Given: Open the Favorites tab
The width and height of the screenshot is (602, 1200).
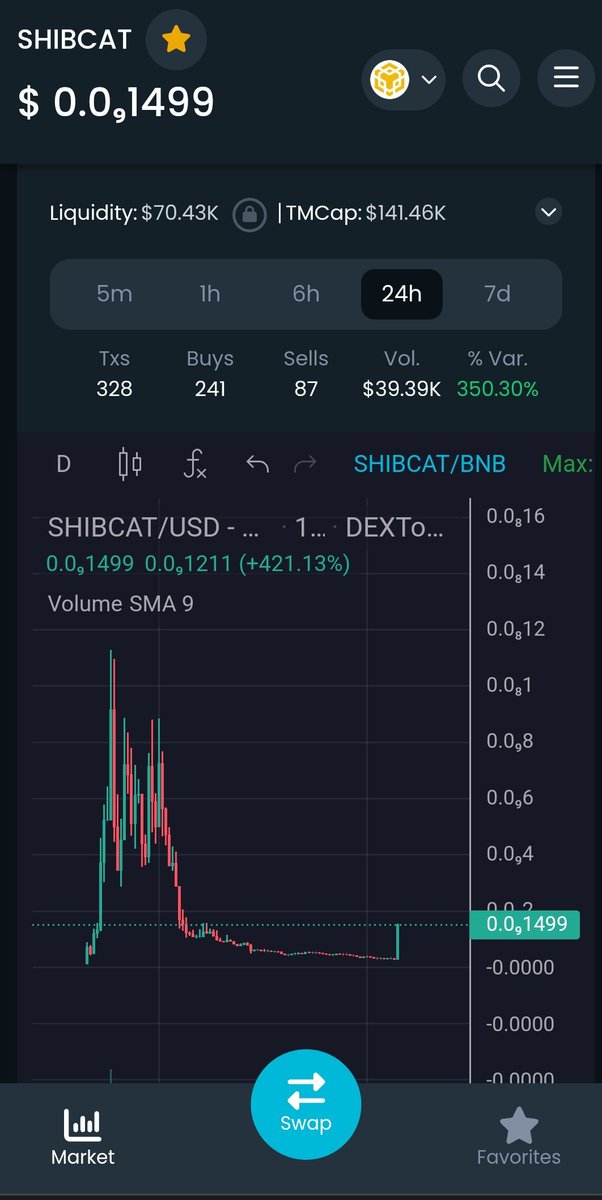Looking at the screenshot, I should pyautogui.click(x=518, y=1138).
